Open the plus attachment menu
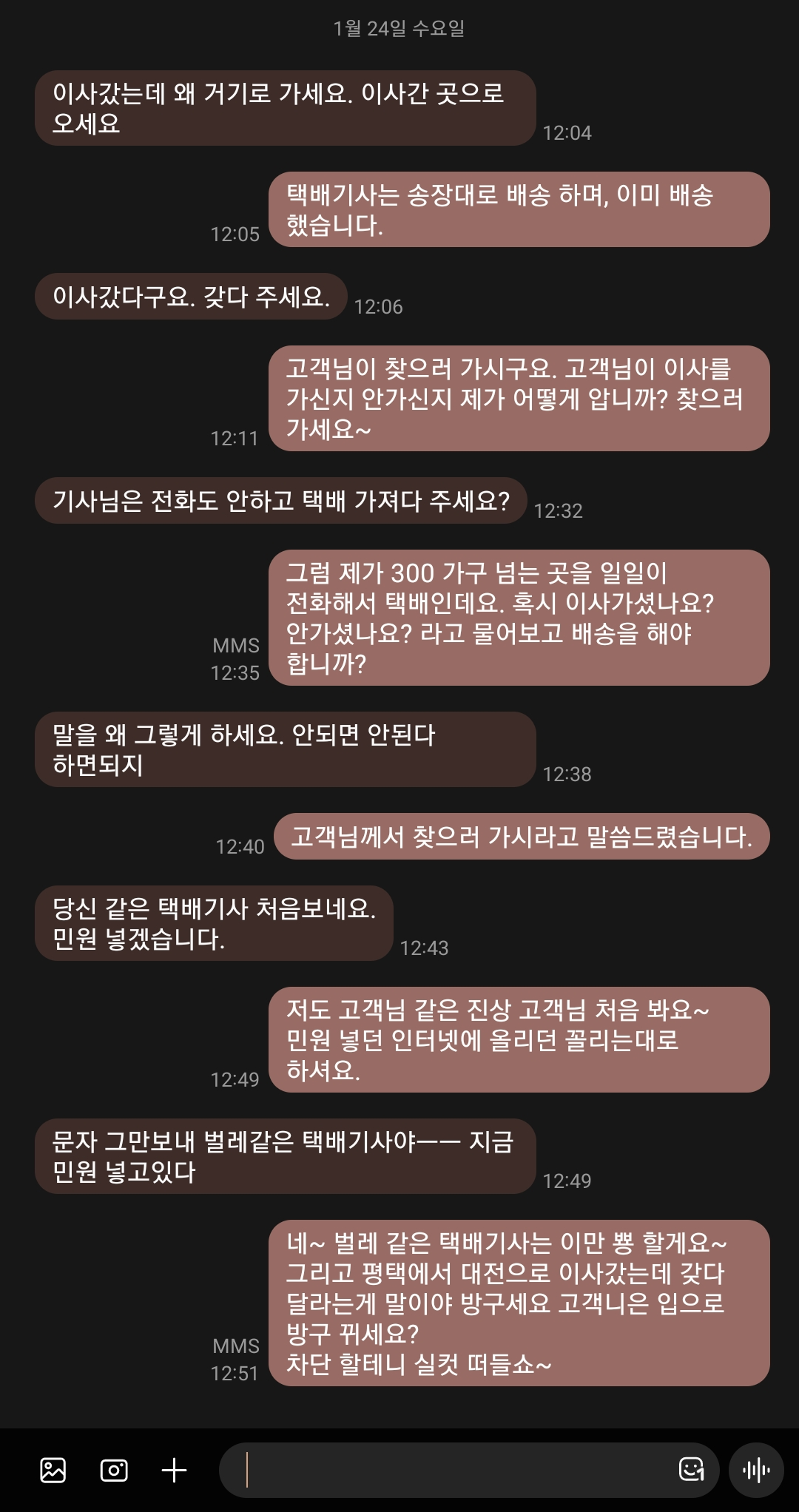Image resolution: width=799 pixels, height=1512 pixels. [175, 1470]
